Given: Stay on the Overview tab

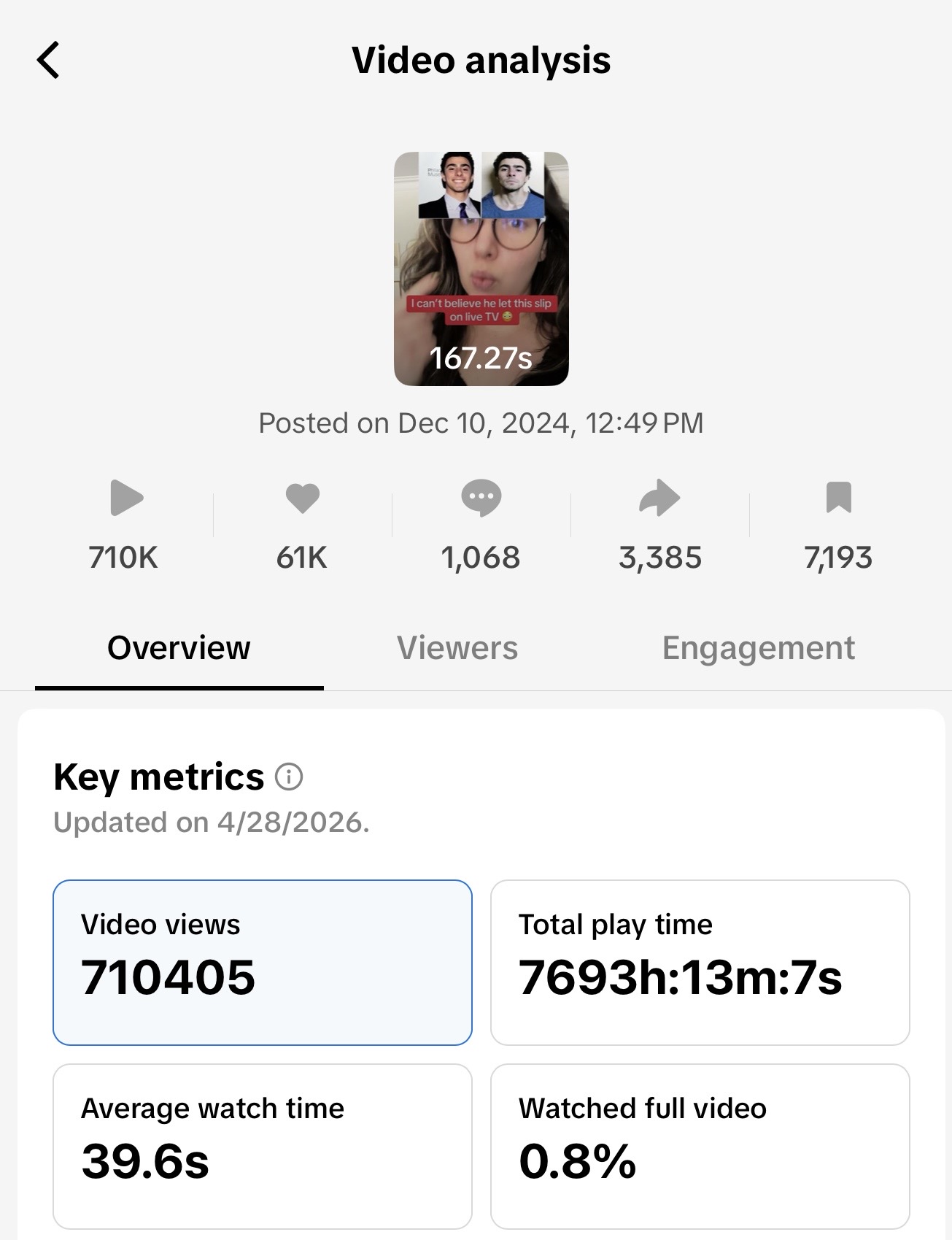Looking at the screenshot, I should [179, 647].
